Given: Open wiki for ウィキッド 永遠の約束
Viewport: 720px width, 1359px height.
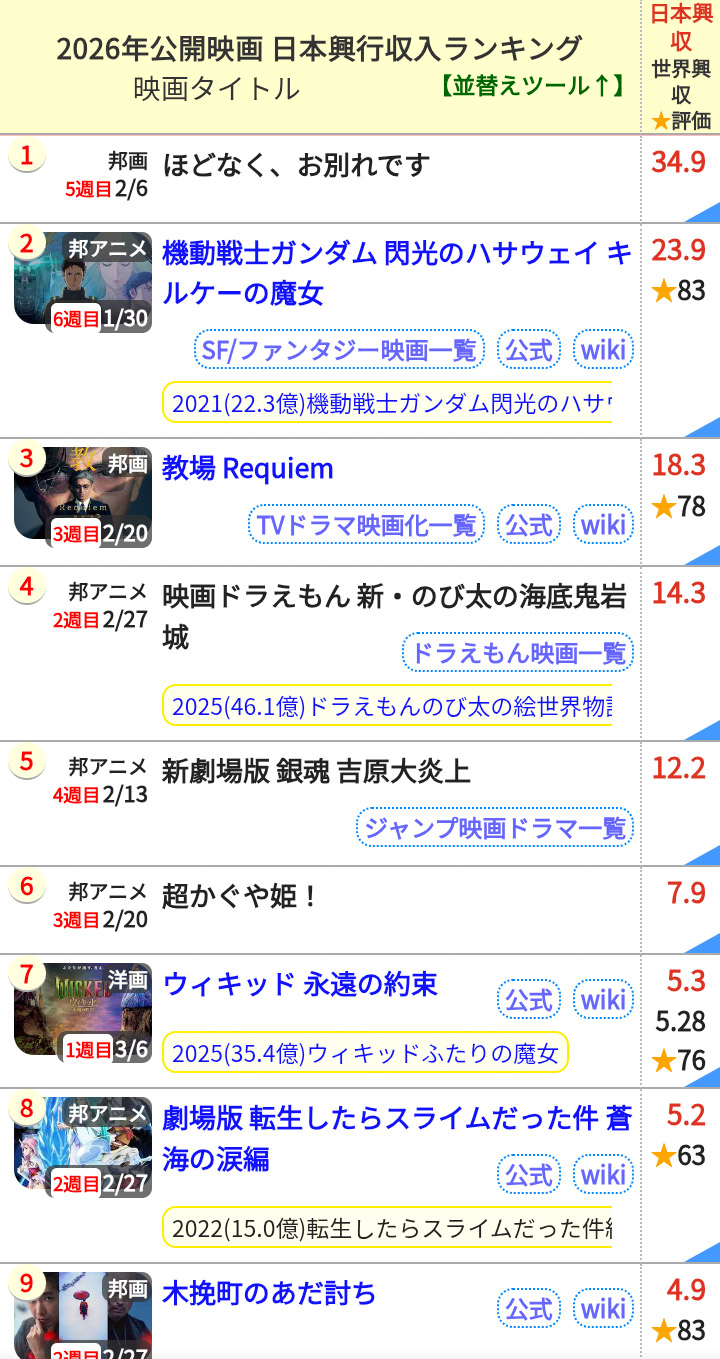Looking at the screenshot, I should pos(603,999).
